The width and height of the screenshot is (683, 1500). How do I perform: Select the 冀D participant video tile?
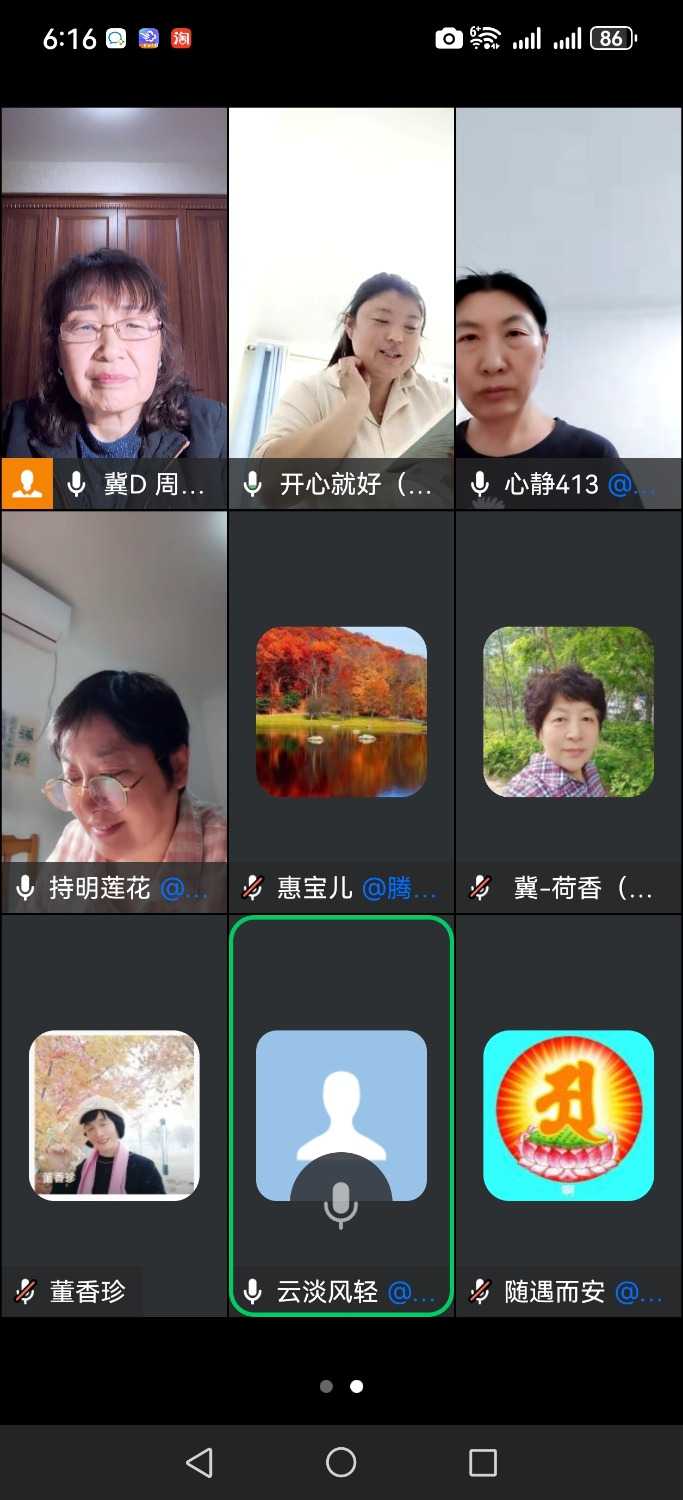click(x=114, y=308)
